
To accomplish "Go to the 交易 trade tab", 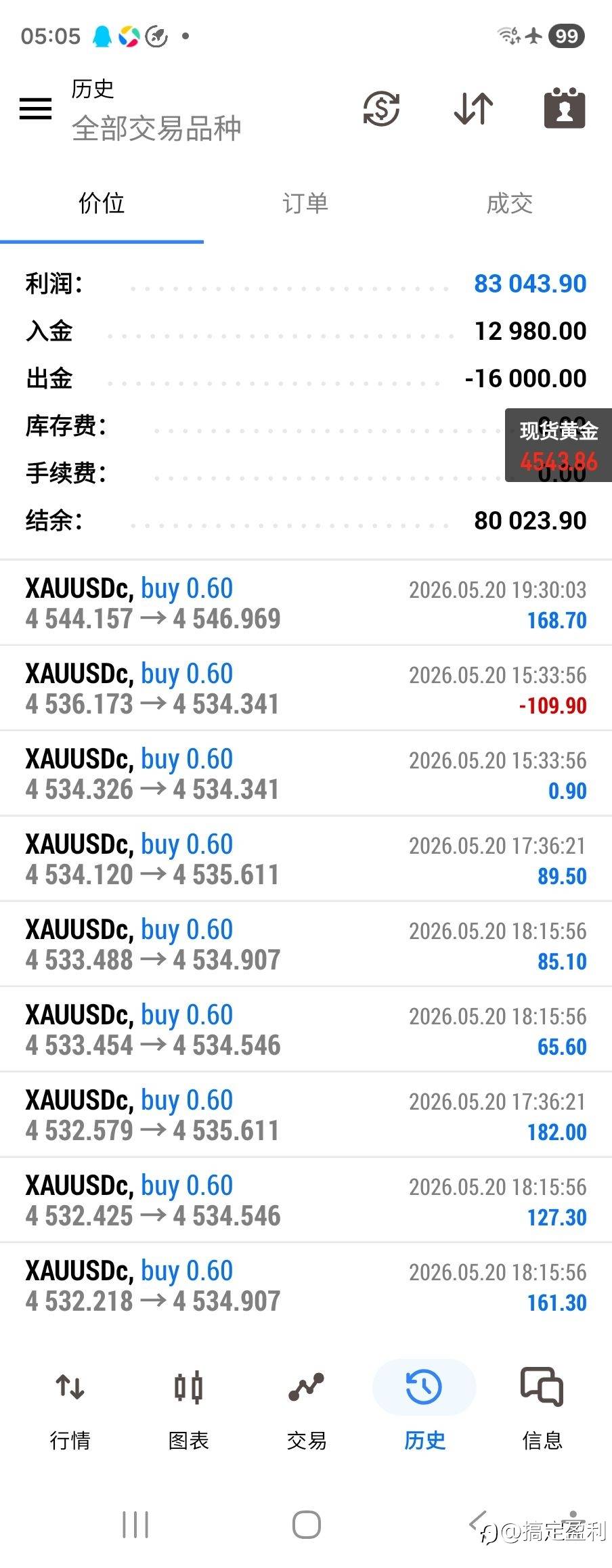I will [x=306, y=1410].
